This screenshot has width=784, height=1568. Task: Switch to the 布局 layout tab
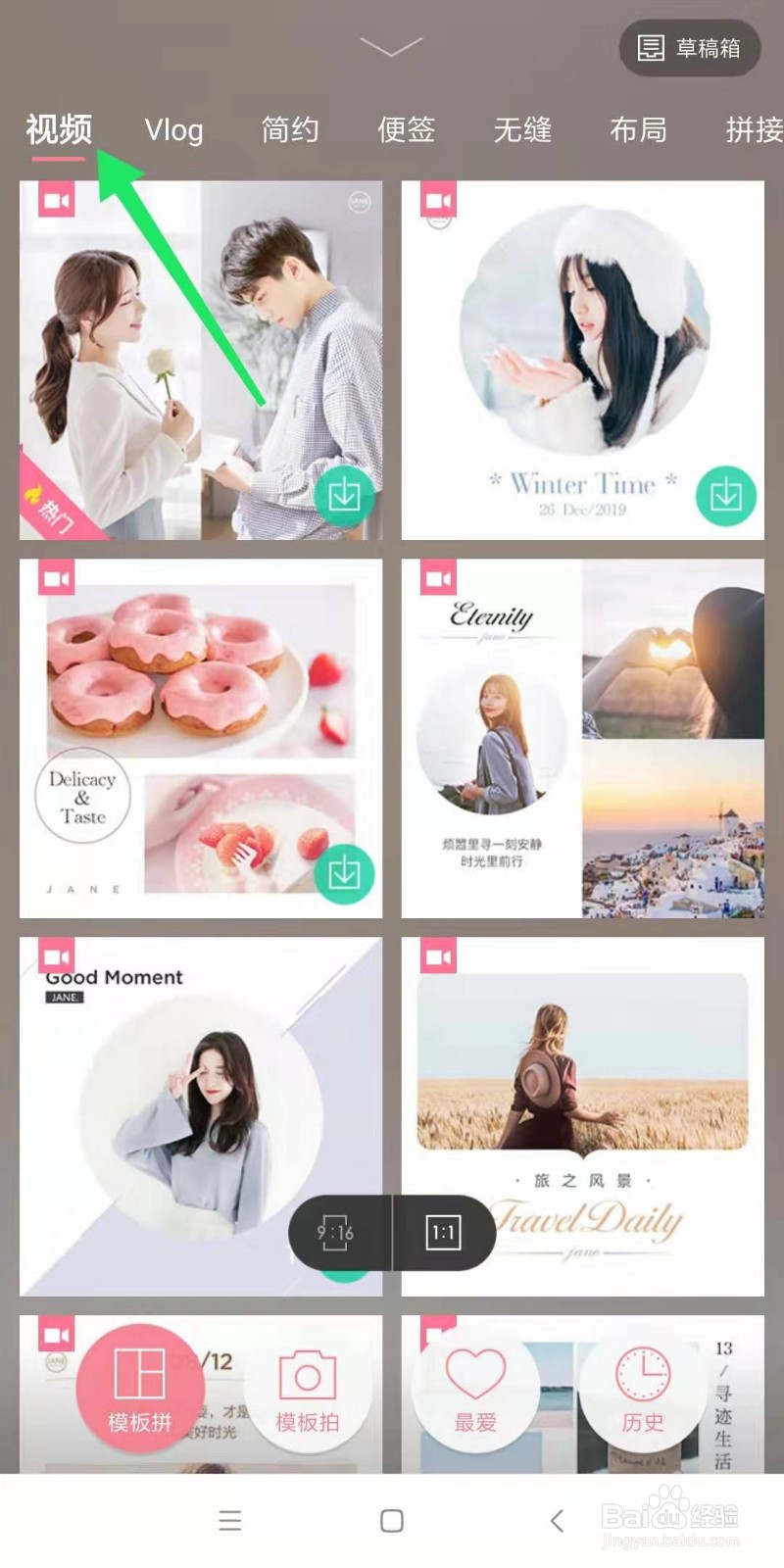tap(640, 129)
